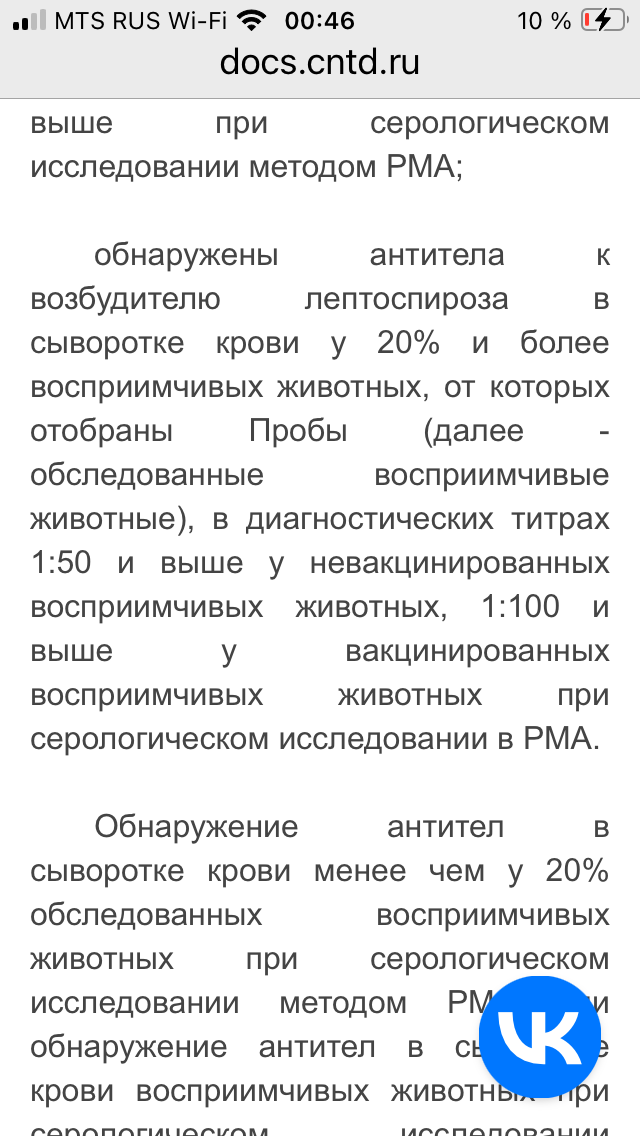Tap the docs.cntd.ru address bar
This screenshot has width=640, height=1136.
(x=320, y=63)
